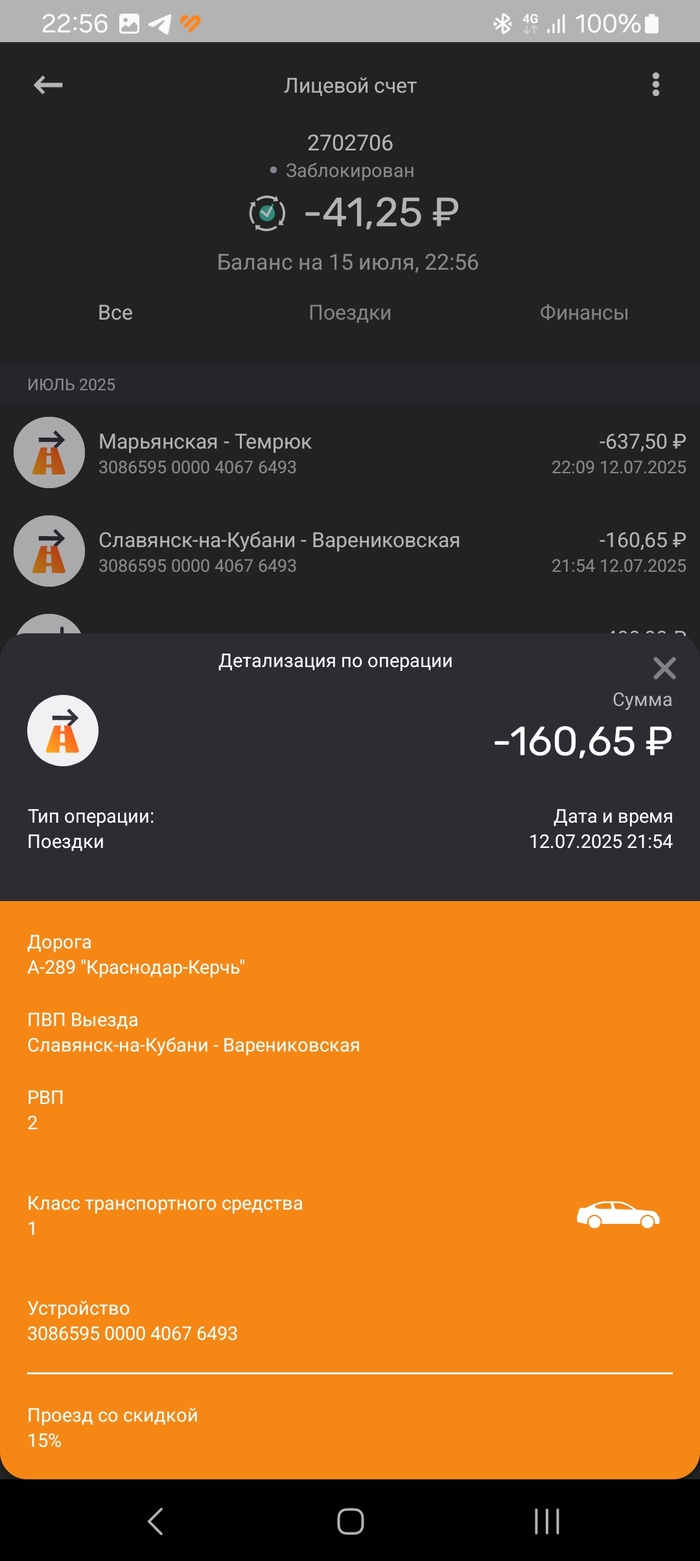The height and width of the screenshot is (1561, 700).
Task: Switch to the Поездки tab
Action: coord(350,313)
